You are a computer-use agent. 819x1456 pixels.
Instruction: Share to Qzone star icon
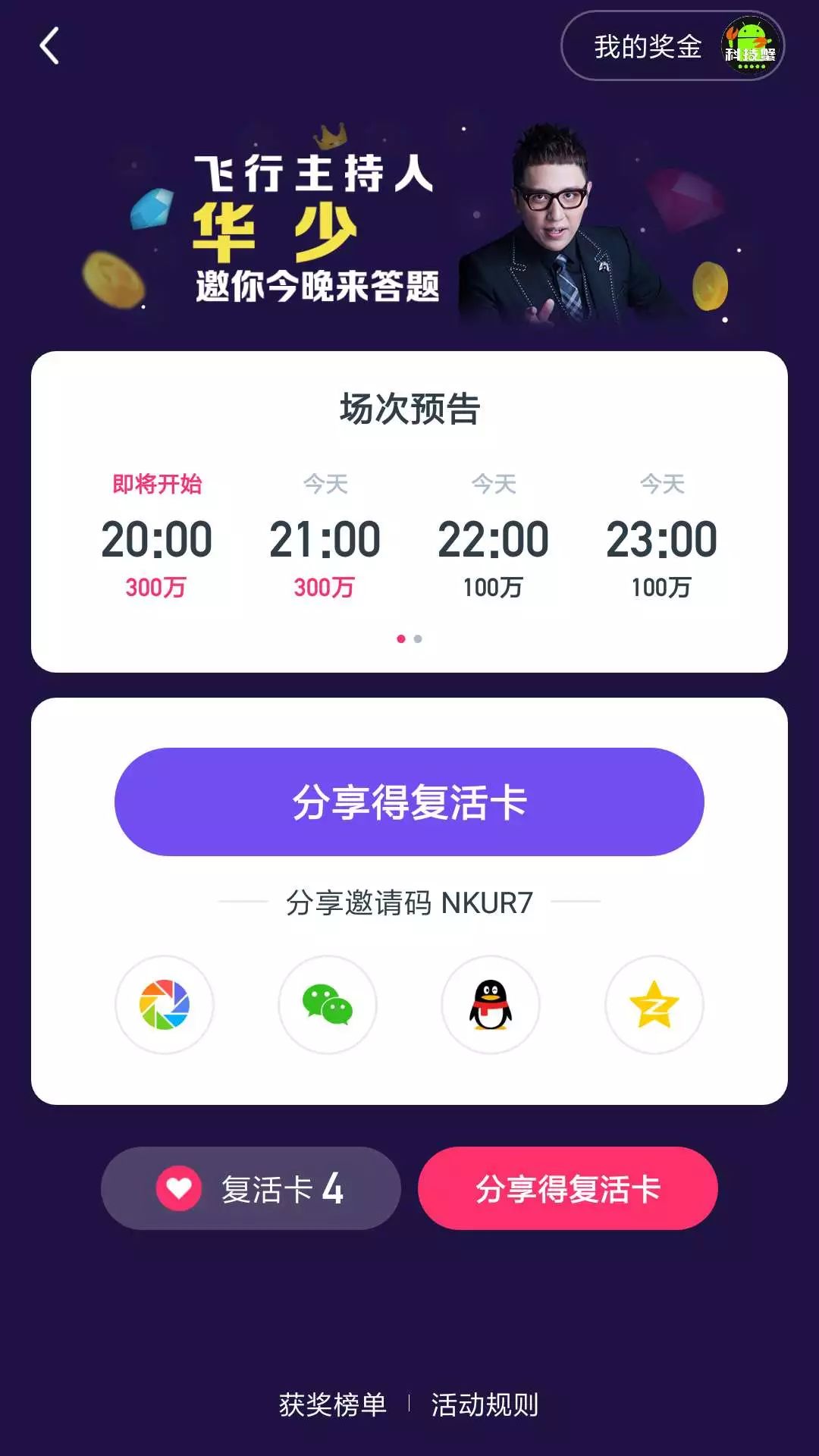[x=654, y=1005]
